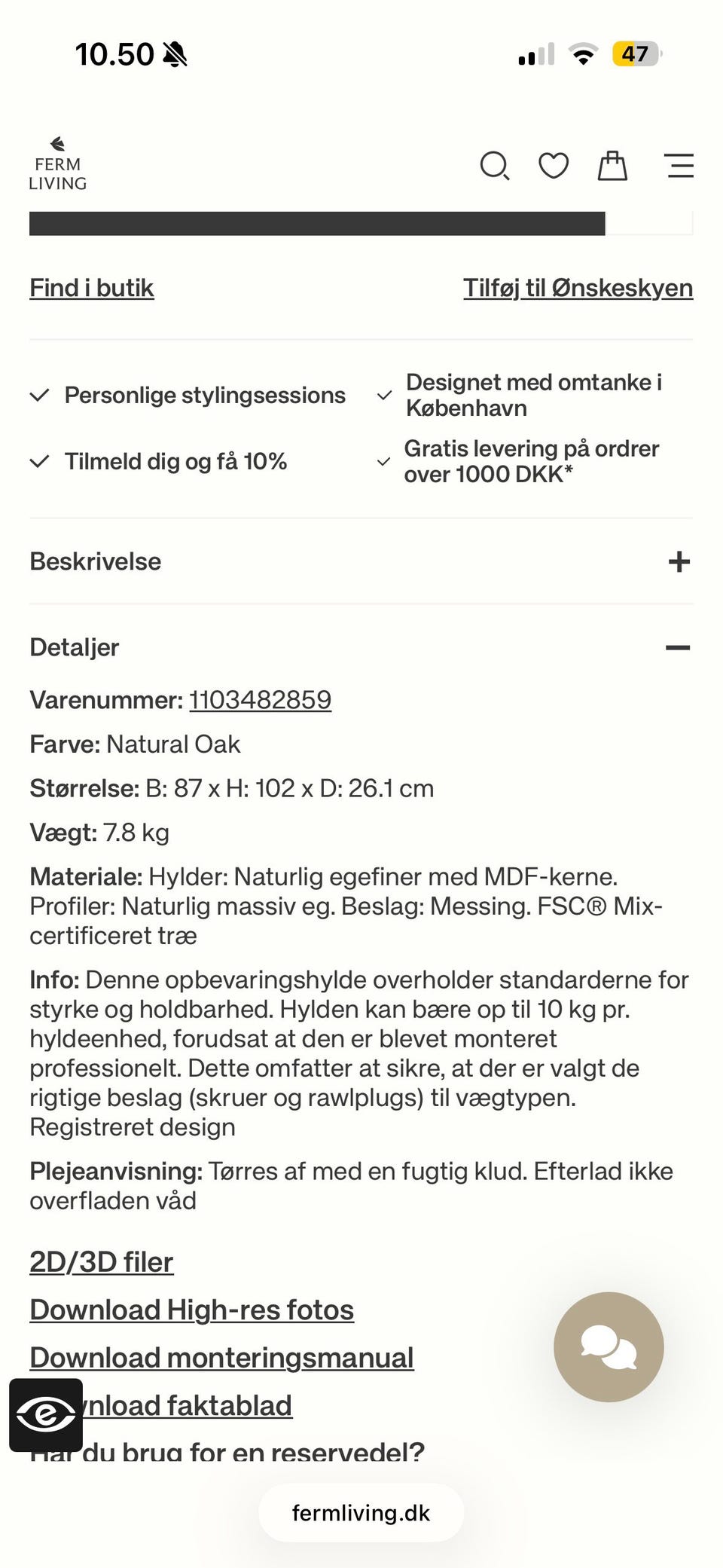Open the shopping bag icon
Image resolution: width=723 pixels, height=1568 pixels.
click(x=612, y=165)
